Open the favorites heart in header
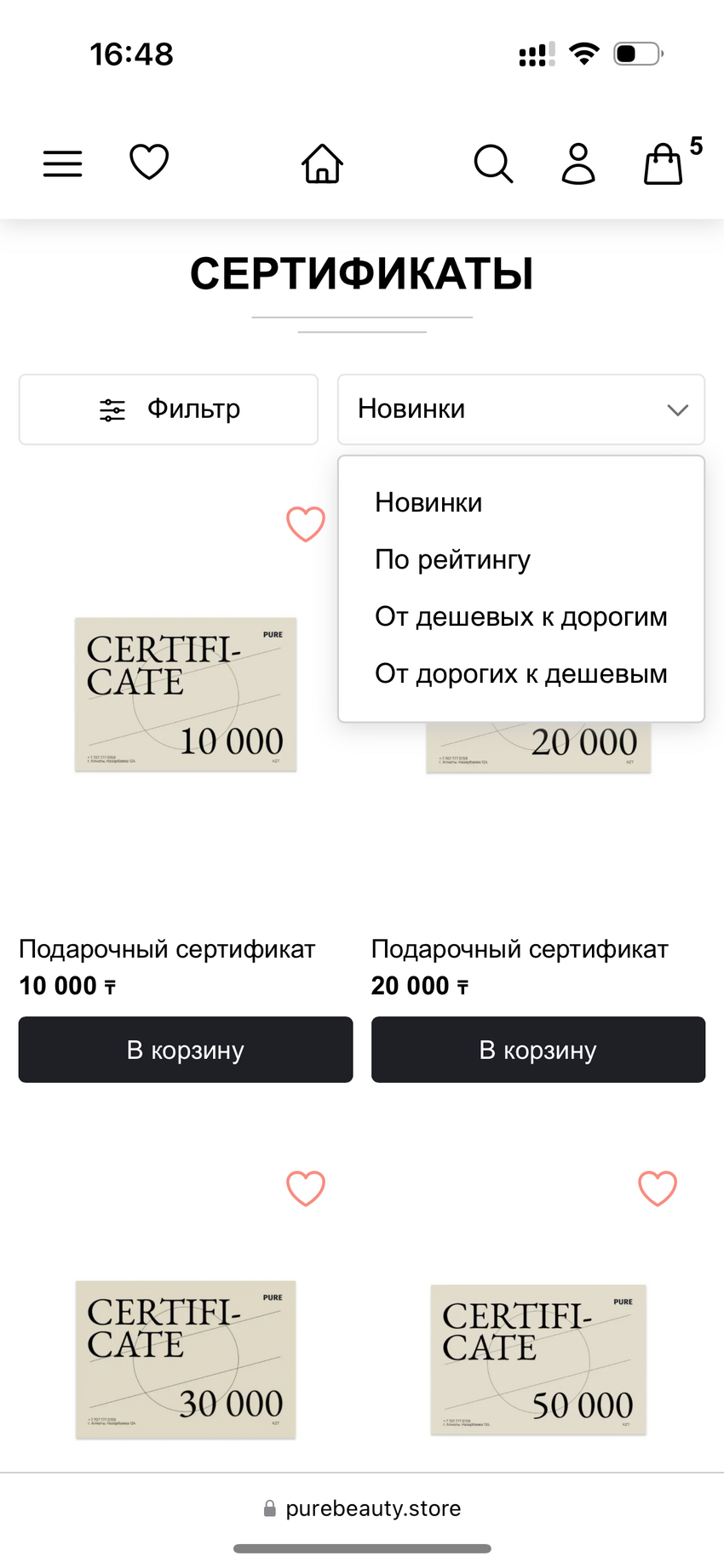The width and height of the screenshot is (724, 1568). (149, 162)
